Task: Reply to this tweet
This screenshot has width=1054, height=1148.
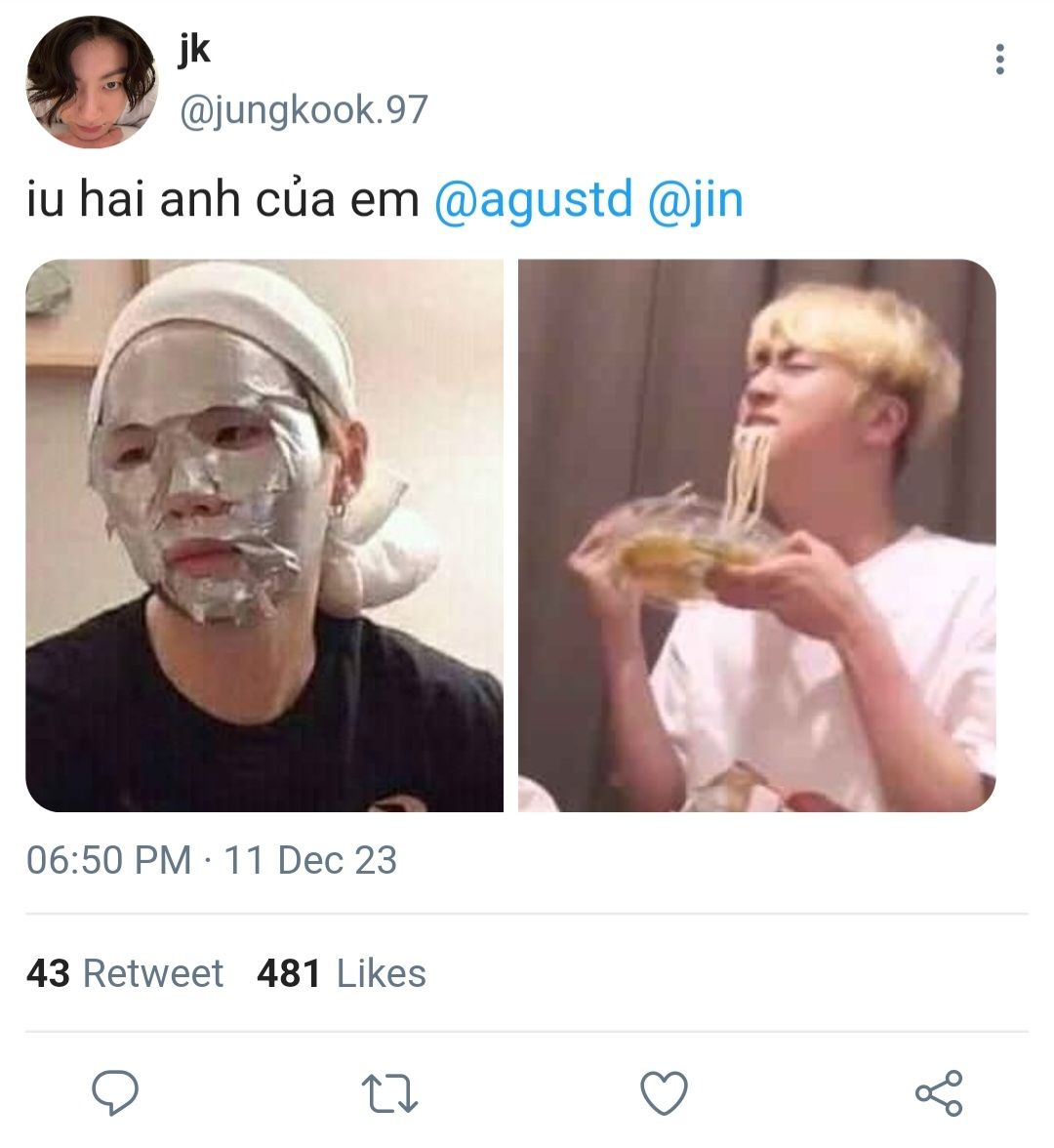Action: pos(115,1093)
